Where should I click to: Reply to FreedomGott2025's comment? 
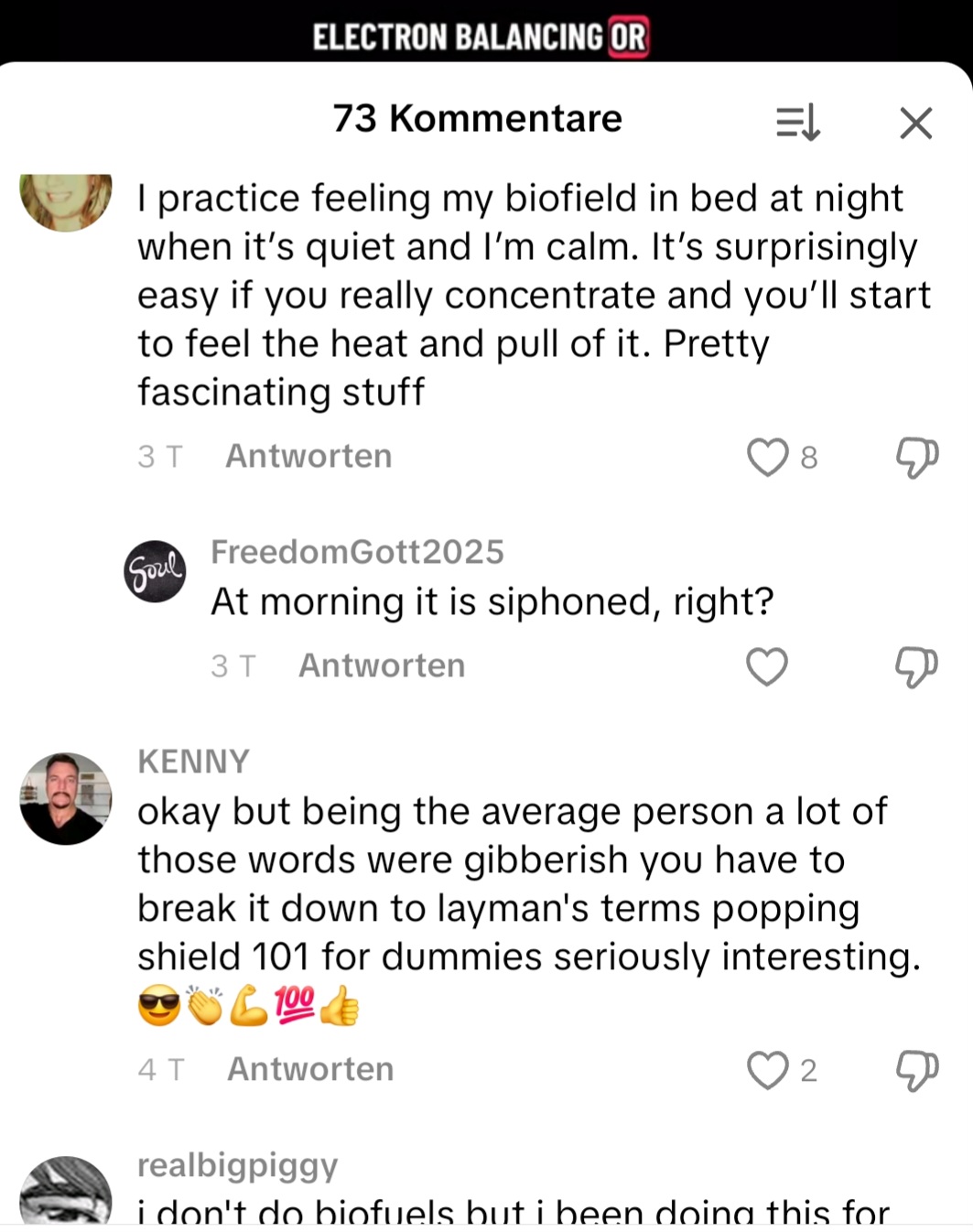click(x=382, y=665)
